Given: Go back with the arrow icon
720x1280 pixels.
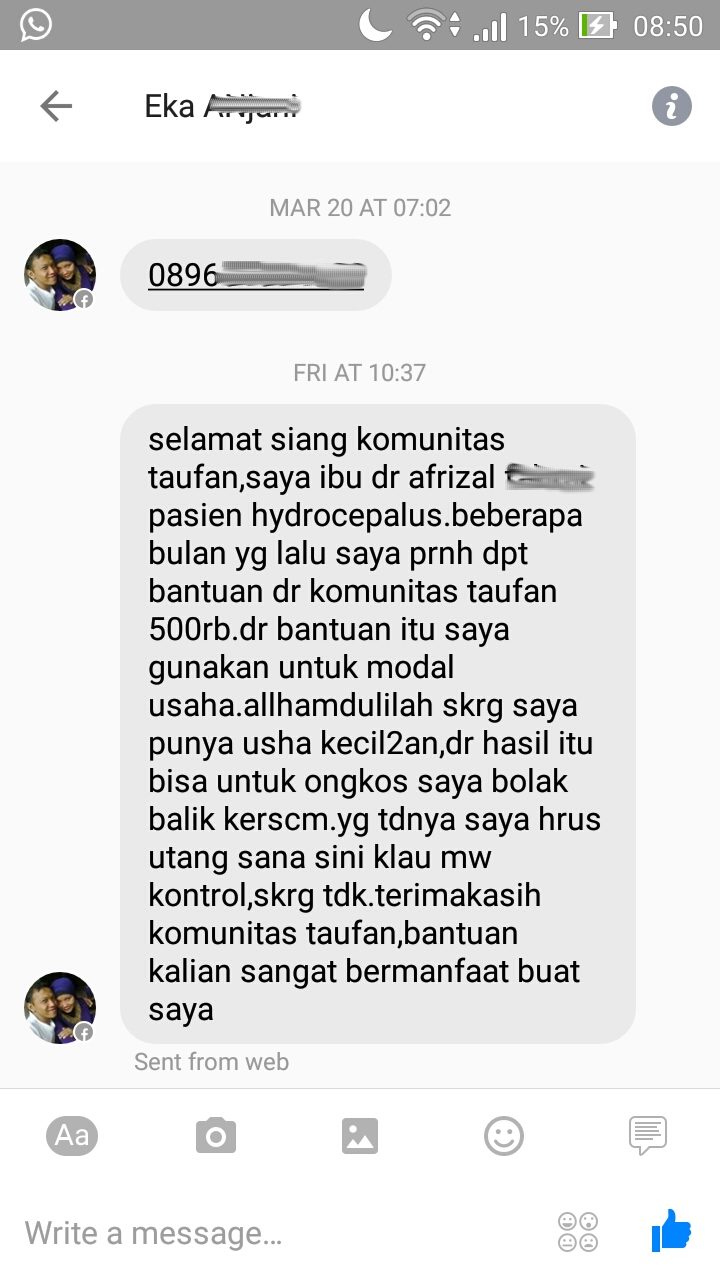Looking at the screenshot, I should pos(56,106).
